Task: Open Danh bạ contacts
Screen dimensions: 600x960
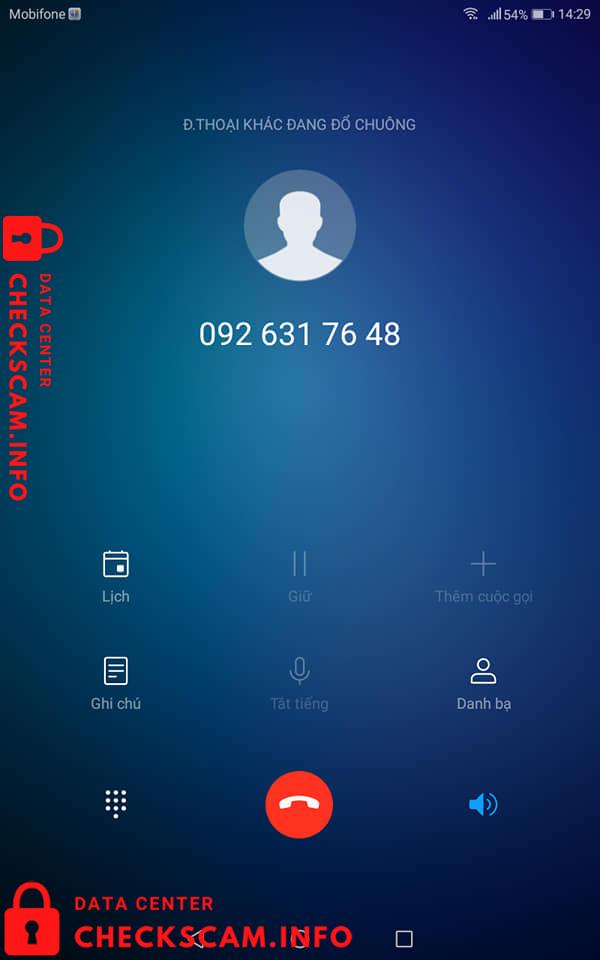Action: point(483,684)
